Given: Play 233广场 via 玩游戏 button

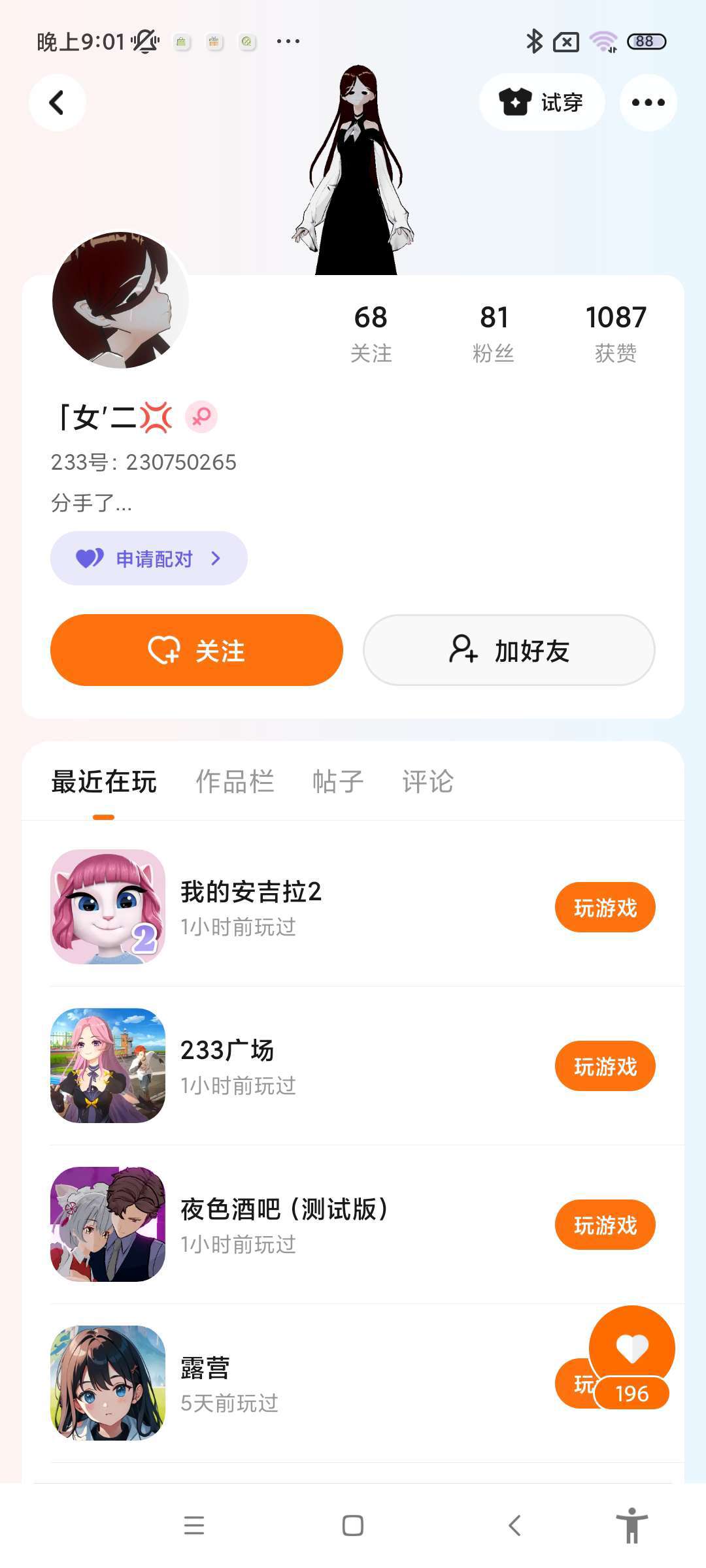Looking at the screenshot, I should pos(605,1066).
